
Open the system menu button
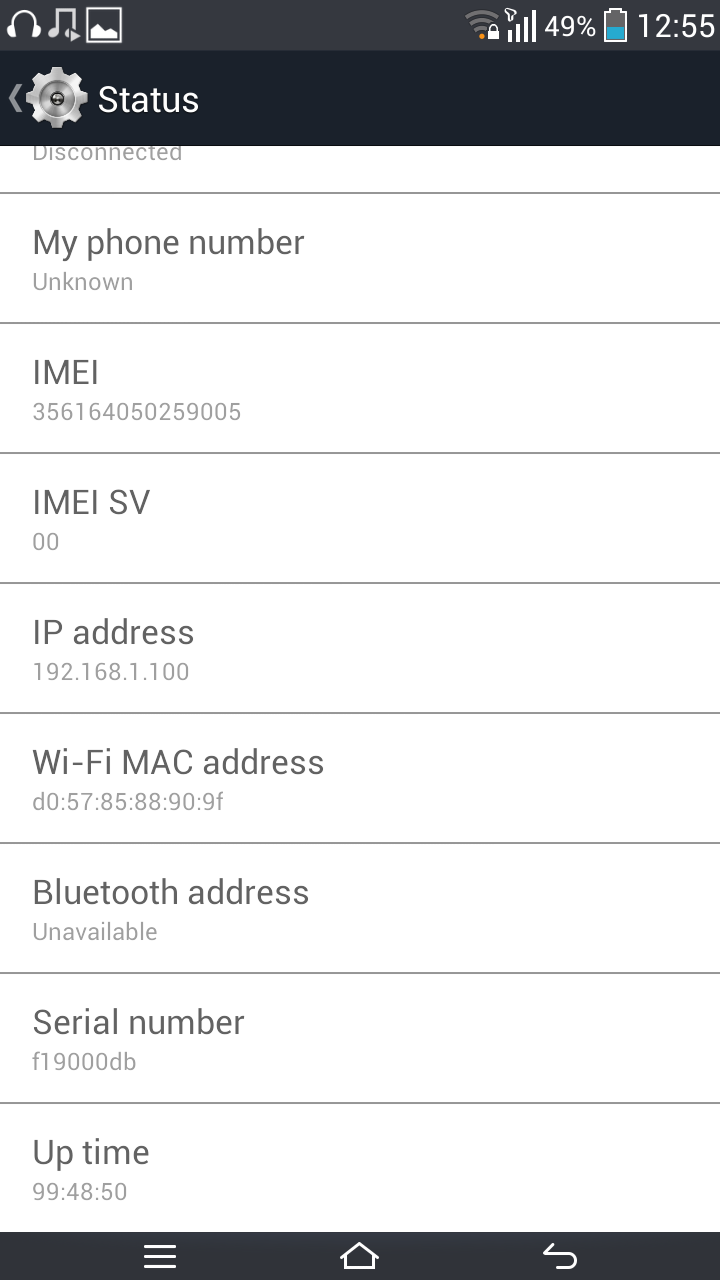pyautogui.click(x=160, y=1256)
